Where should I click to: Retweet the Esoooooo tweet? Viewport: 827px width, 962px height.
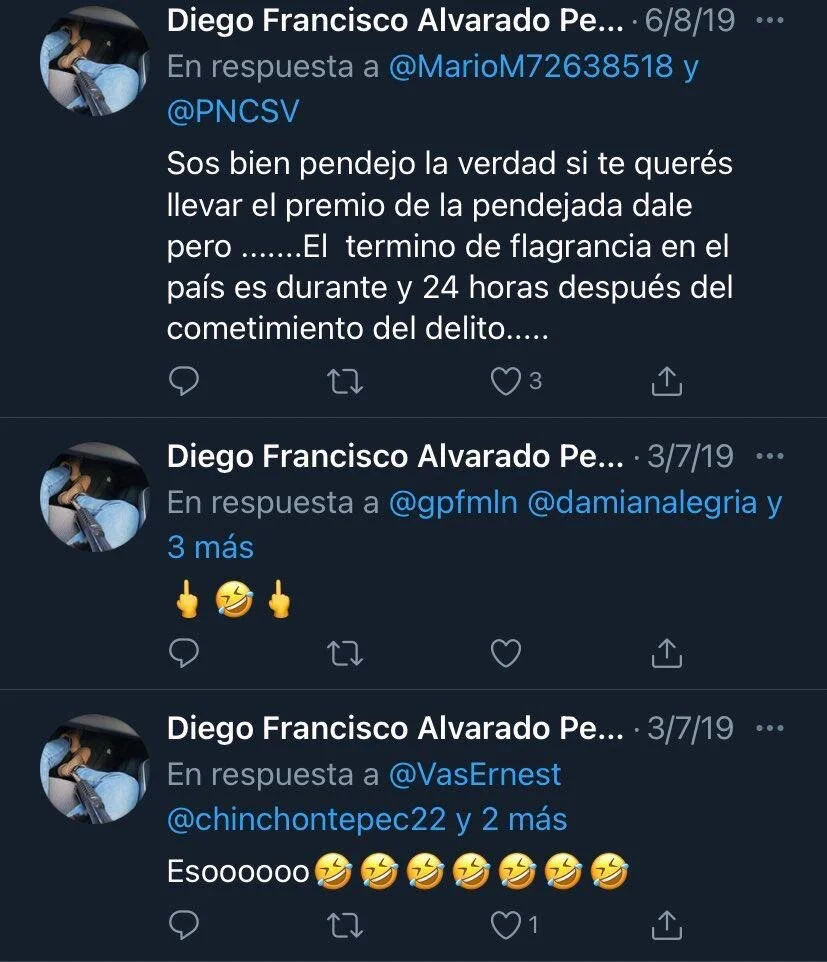point(346,926)
